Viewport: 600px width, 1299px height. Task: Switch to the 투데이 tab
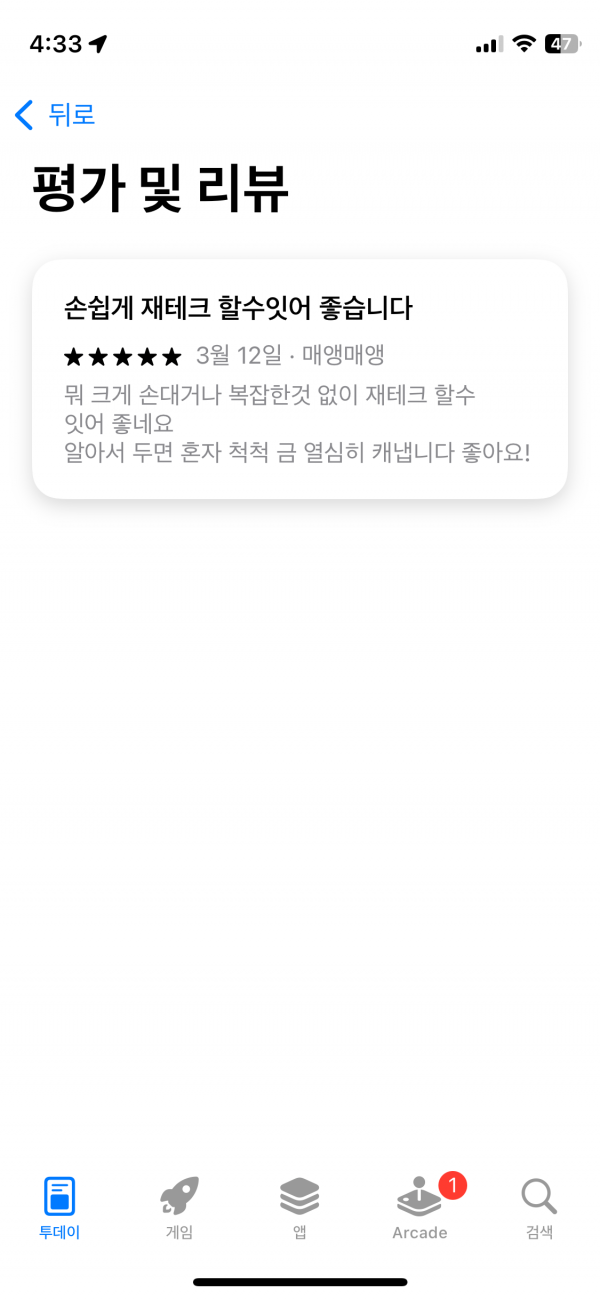pos(60,1208)
